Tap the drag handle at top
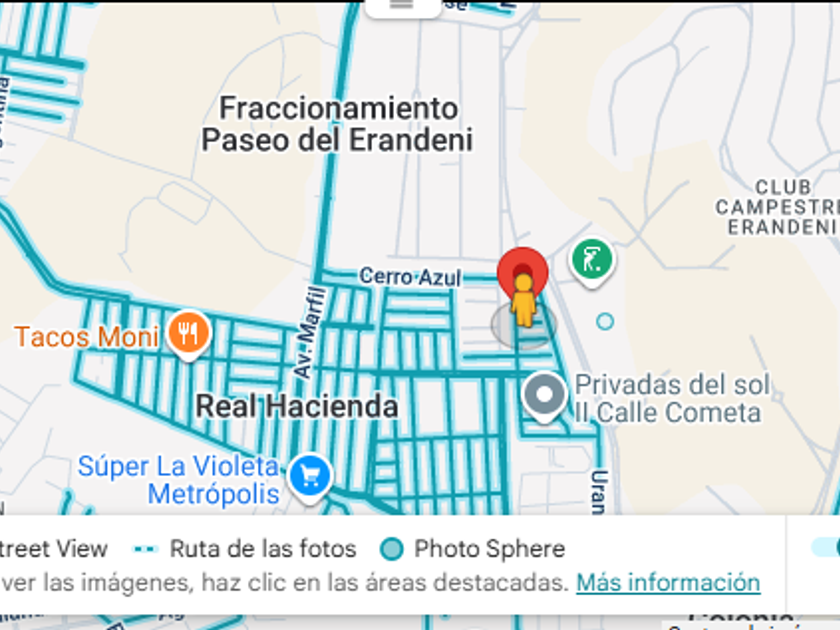 [402, 5]
